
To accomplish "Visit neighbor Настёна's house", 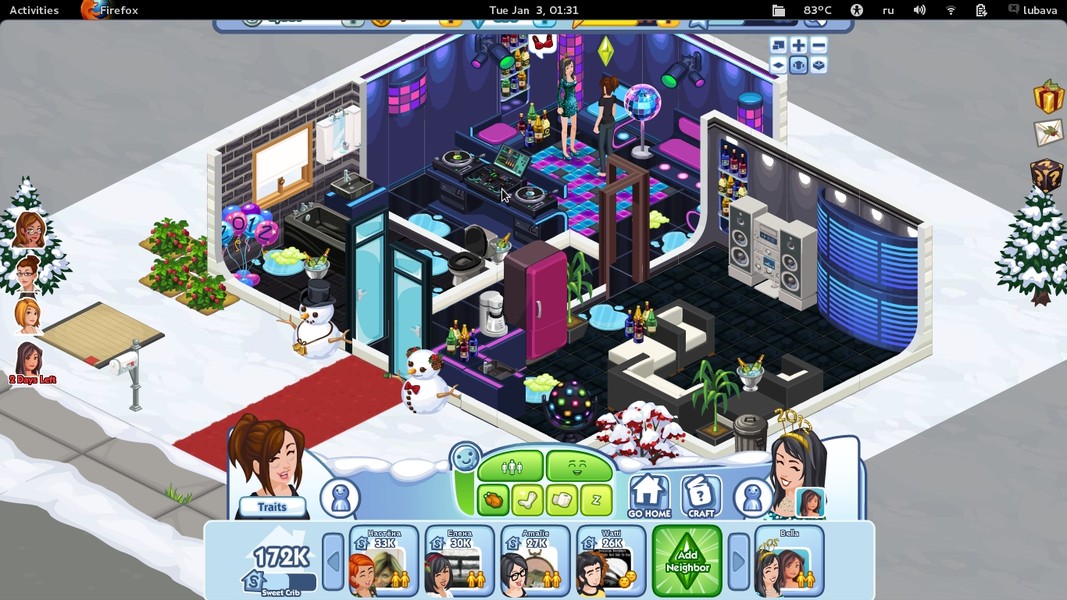I will (x=384, y=561).
